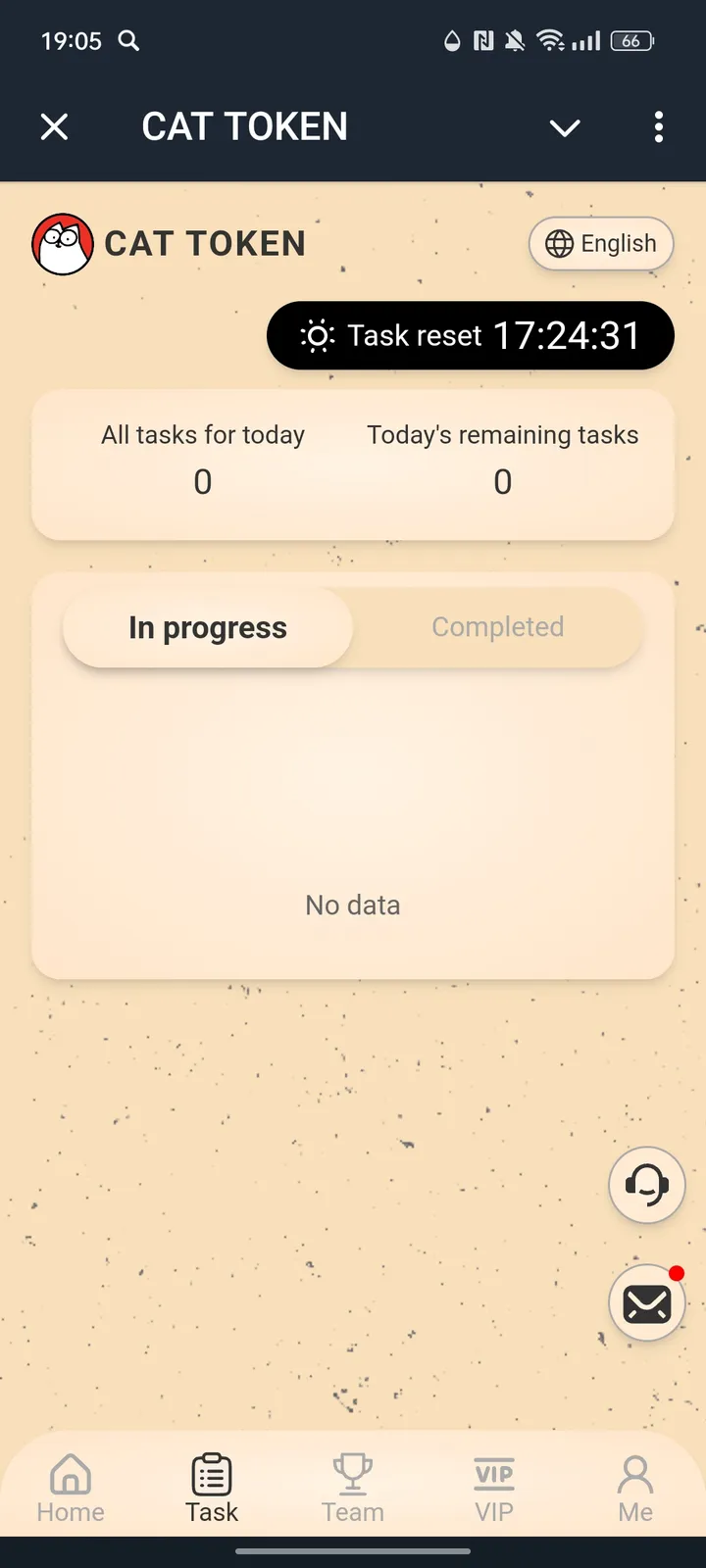Open the VIP tab
This screenshot has height=1568, width=706.
494,1488
